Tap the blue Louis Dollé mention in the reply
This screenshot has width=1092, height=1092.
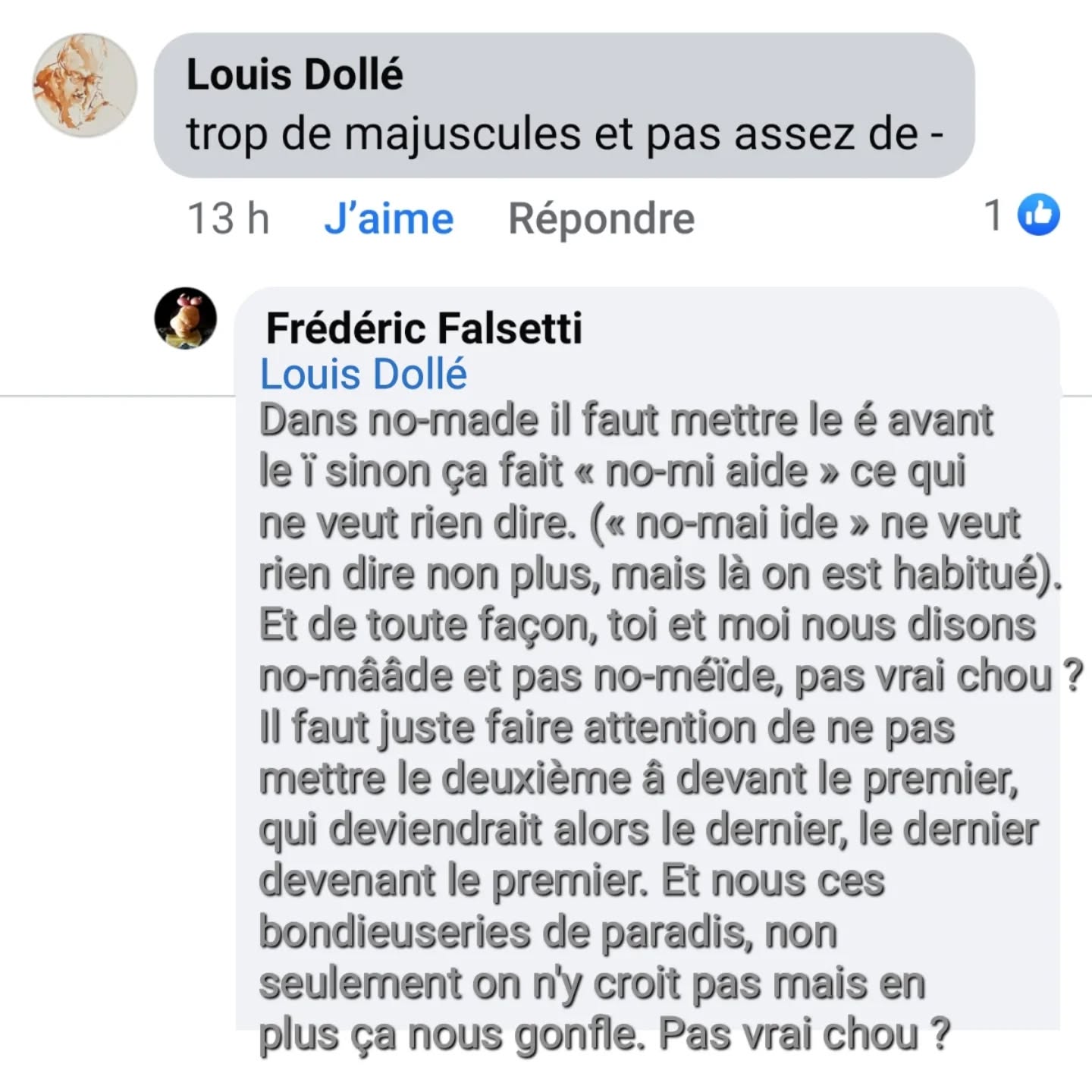tap(363, 374)
